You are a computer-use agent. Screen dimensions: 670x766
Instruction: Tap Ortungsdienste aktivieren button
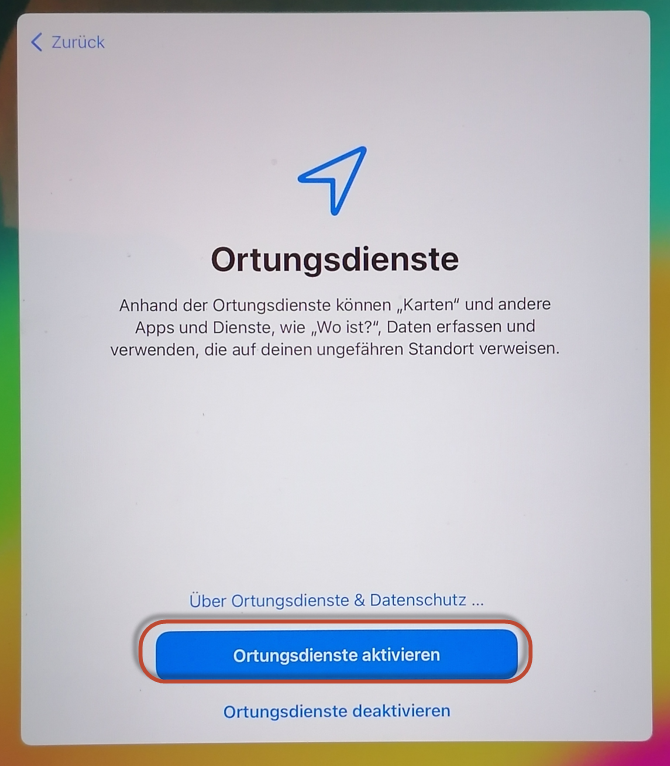[x=336, y=655]
